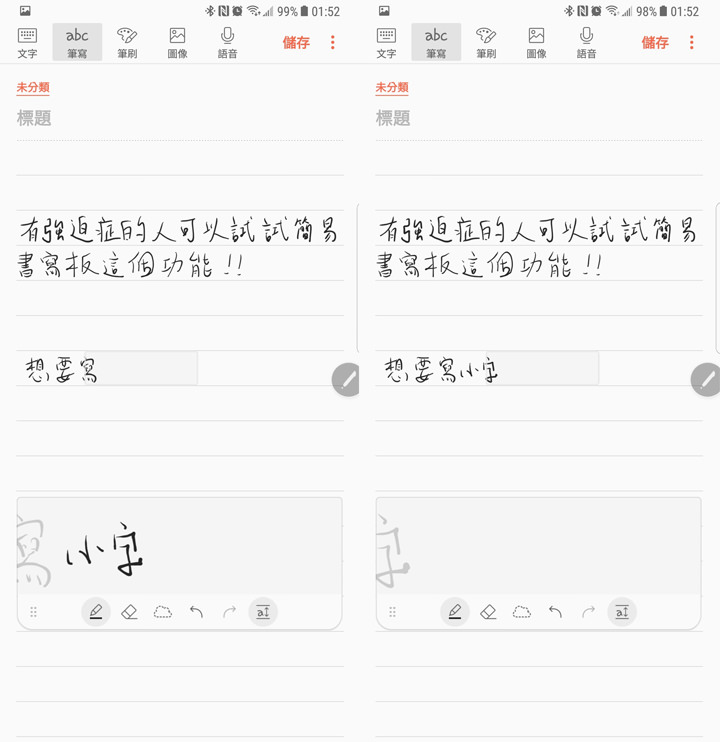Grab the toolbar drag handle dots
Viewport: 720px width, 742px height.
point(34,611)
